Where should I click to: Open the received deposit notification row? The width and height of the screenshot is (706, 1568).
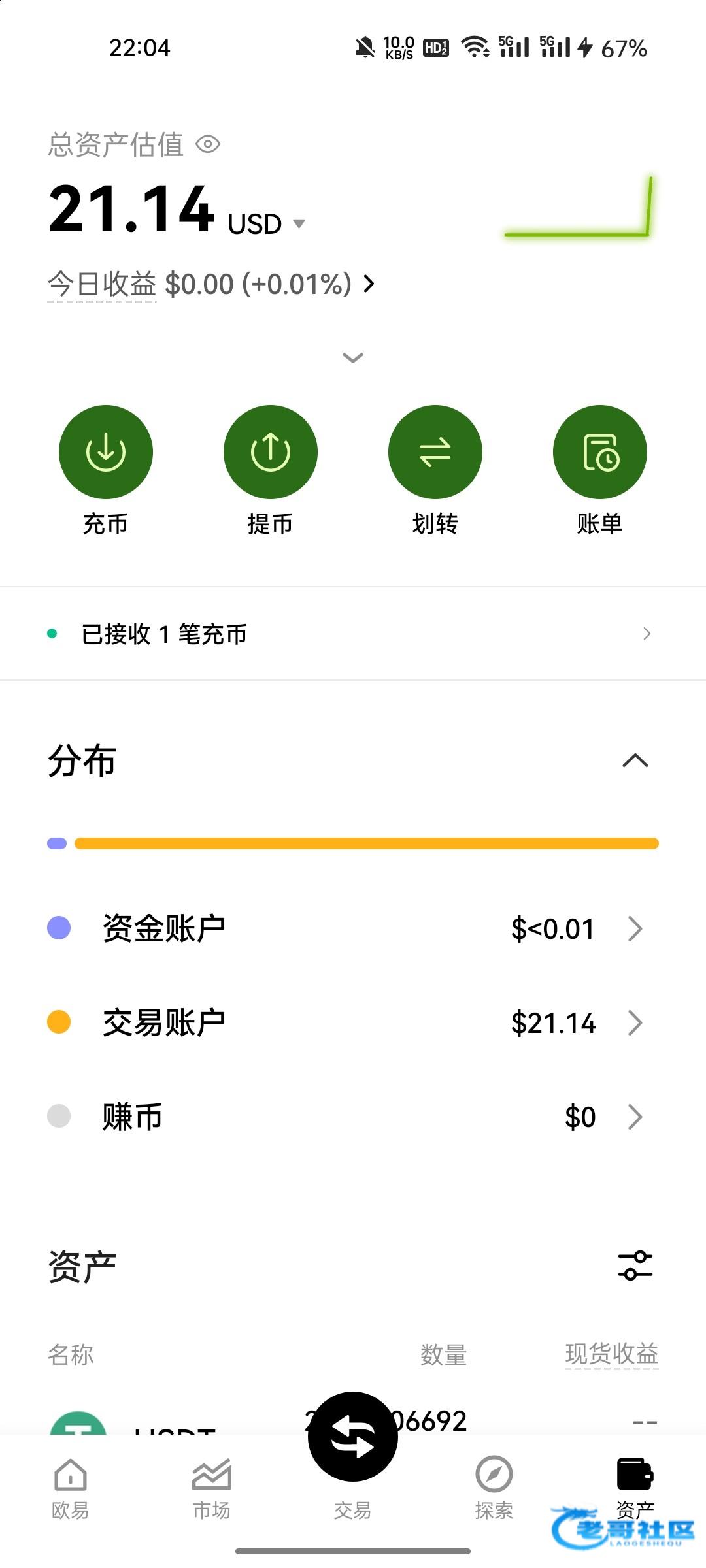point(353,634)
